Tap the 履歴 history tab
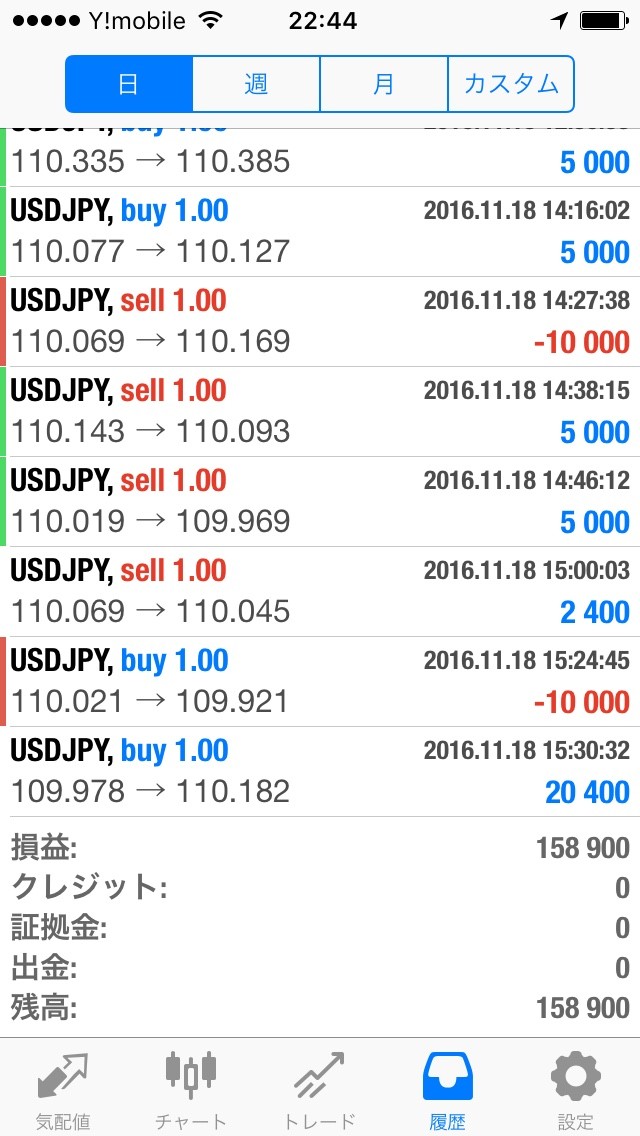The image size is (640, 1136). tap(447, 1088)
